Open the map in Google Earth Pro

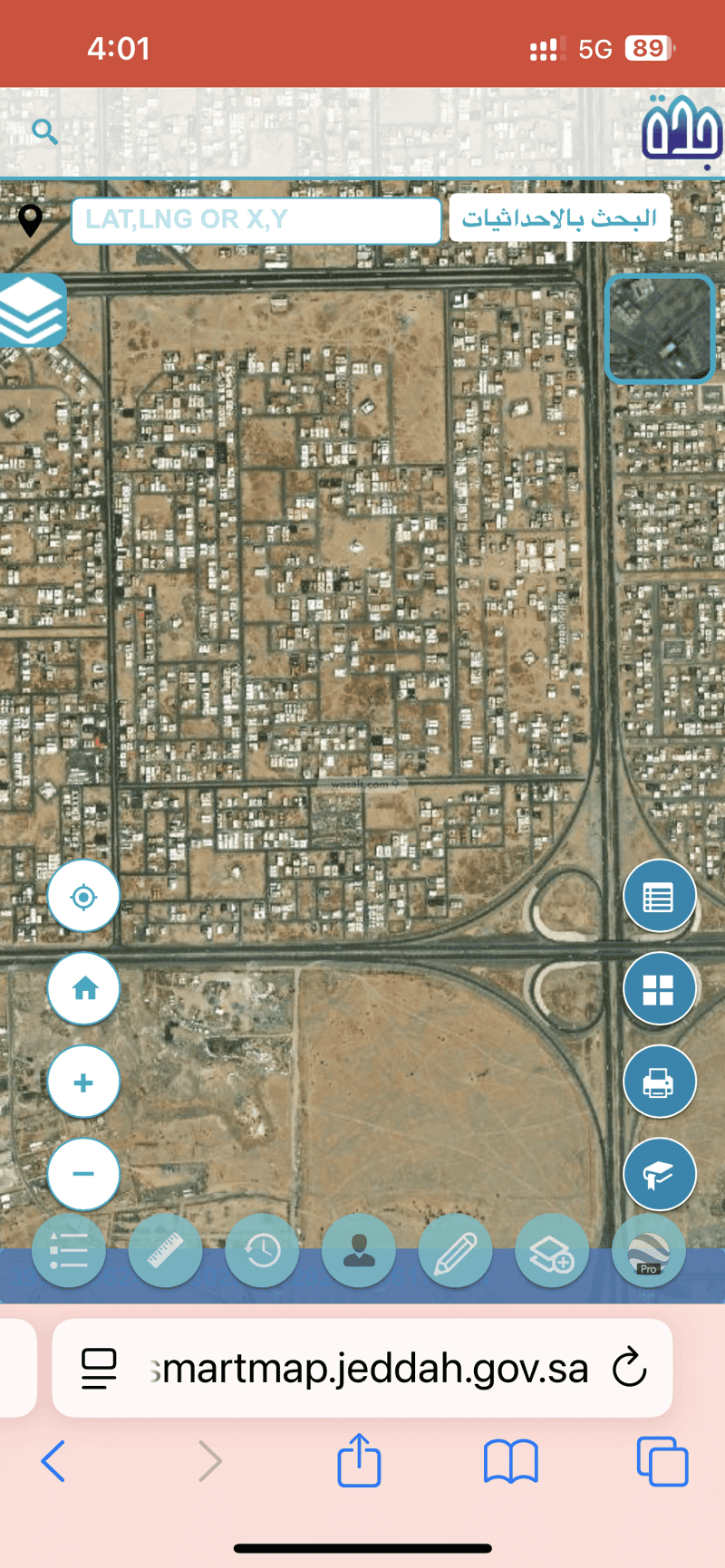tap(649, 1250)
